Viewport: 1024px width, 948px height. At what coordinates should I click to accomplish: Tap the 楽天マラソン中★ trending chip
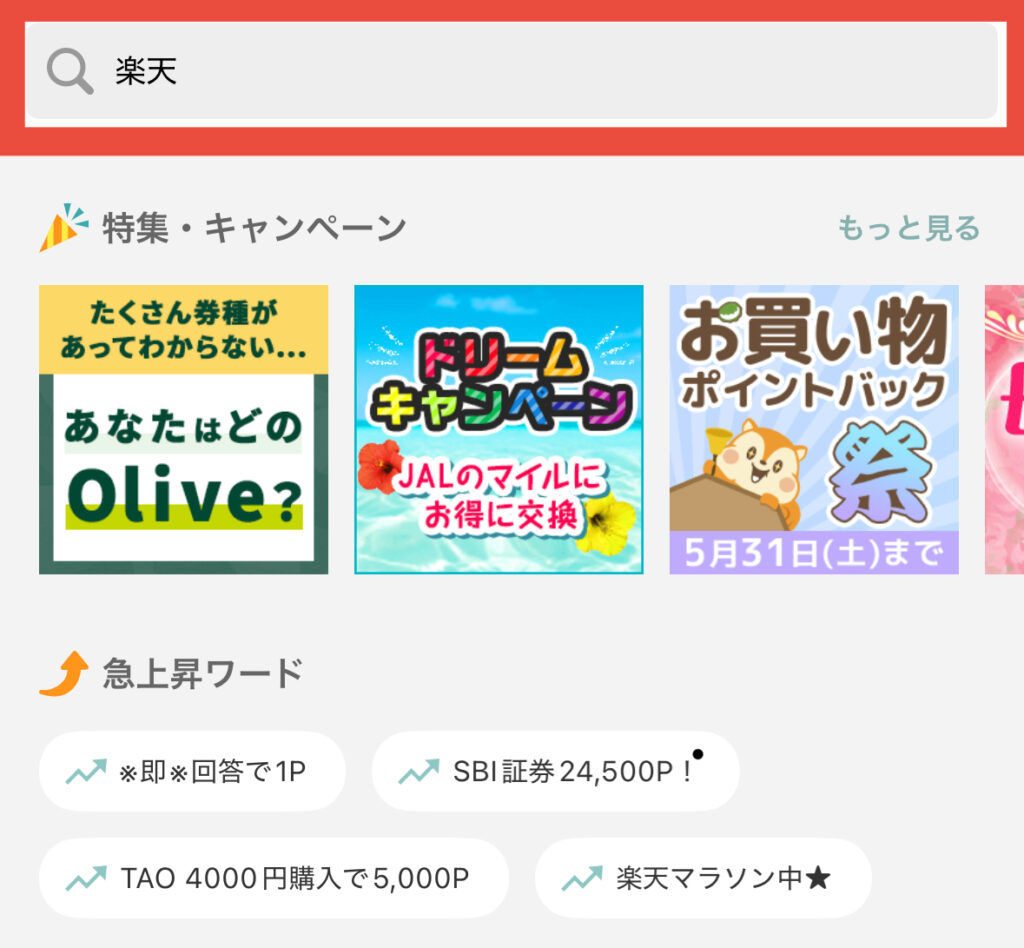[x=703, y=878]
